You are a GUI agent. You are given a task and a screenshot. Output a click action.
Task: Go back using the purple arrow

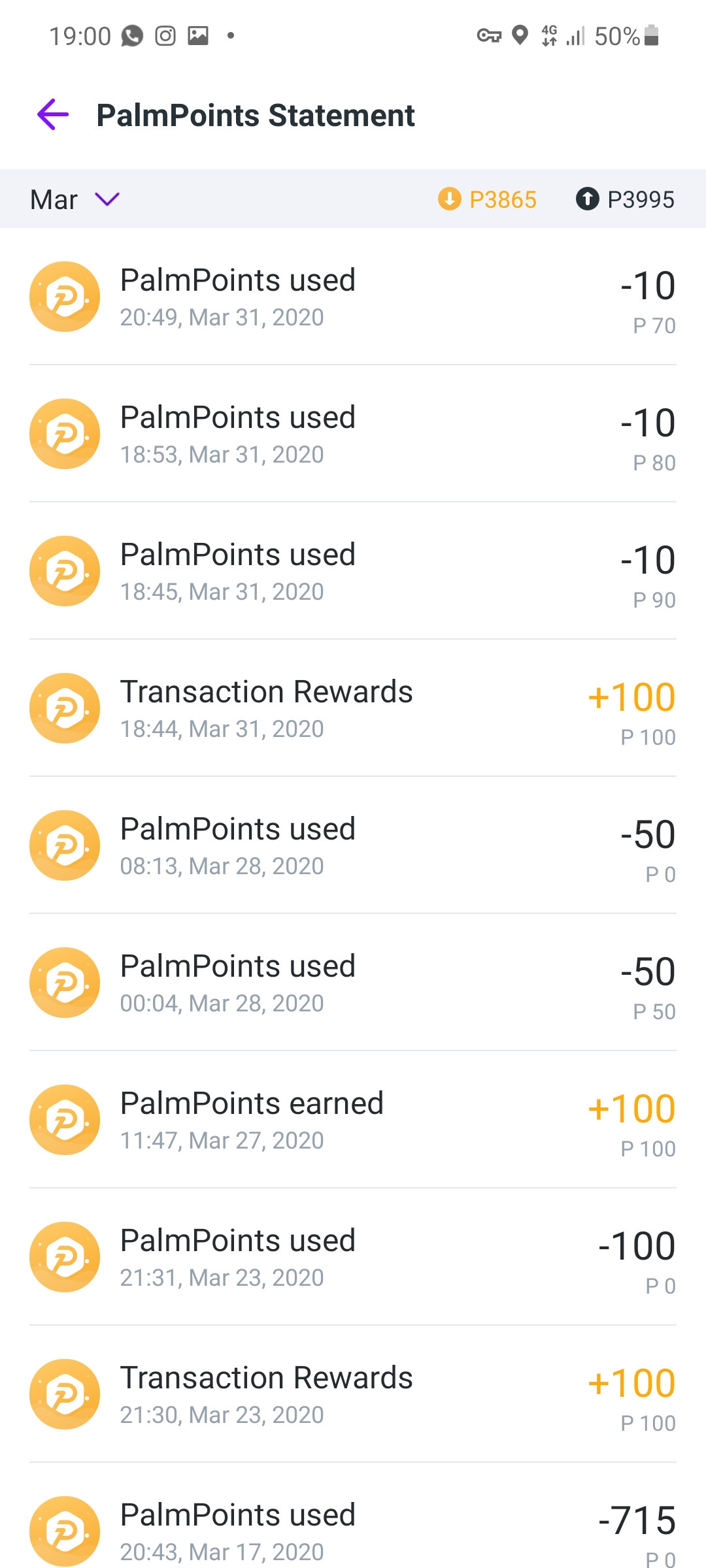click(52, 115)
